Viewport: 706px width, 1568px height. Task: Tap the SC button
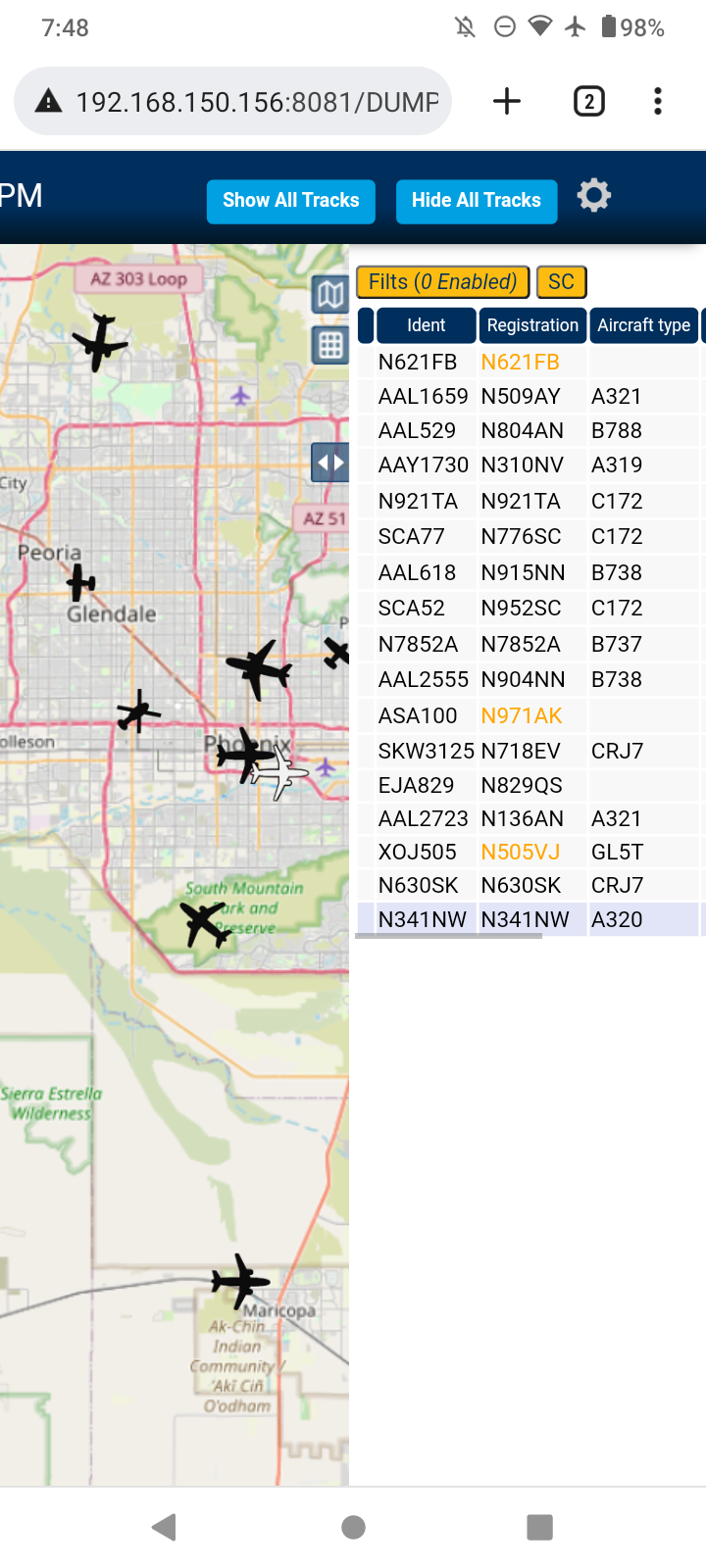pos(561,282)
